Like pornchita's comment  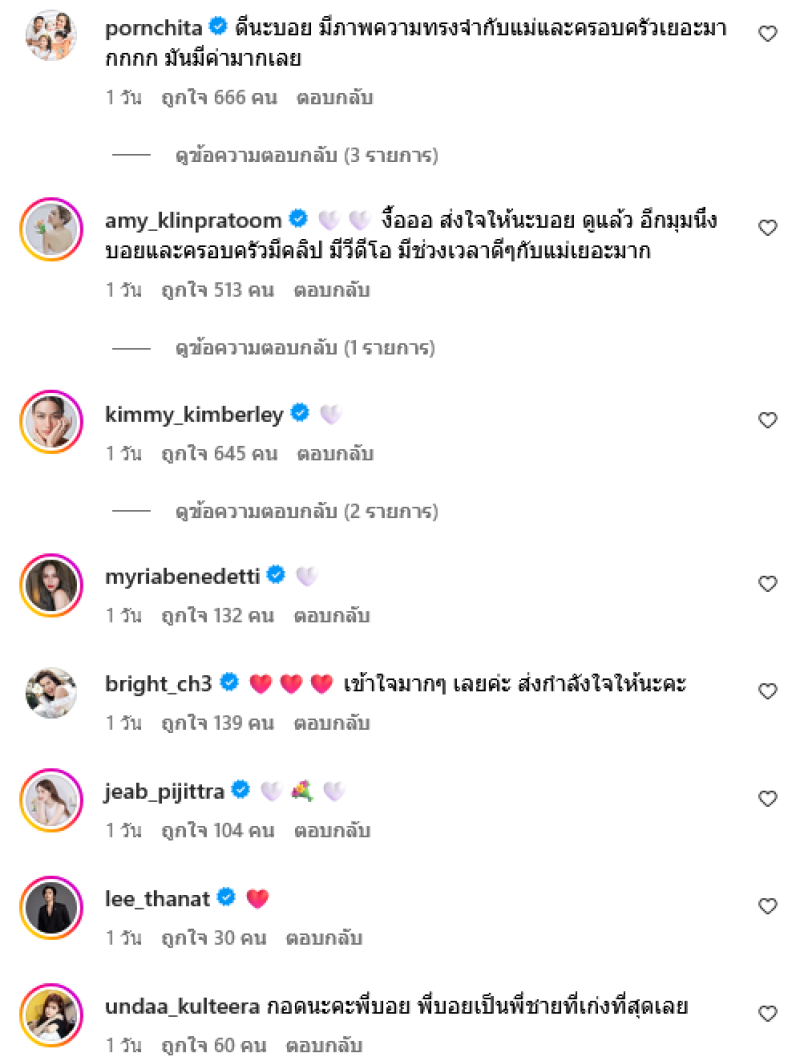tap(767, 34)
